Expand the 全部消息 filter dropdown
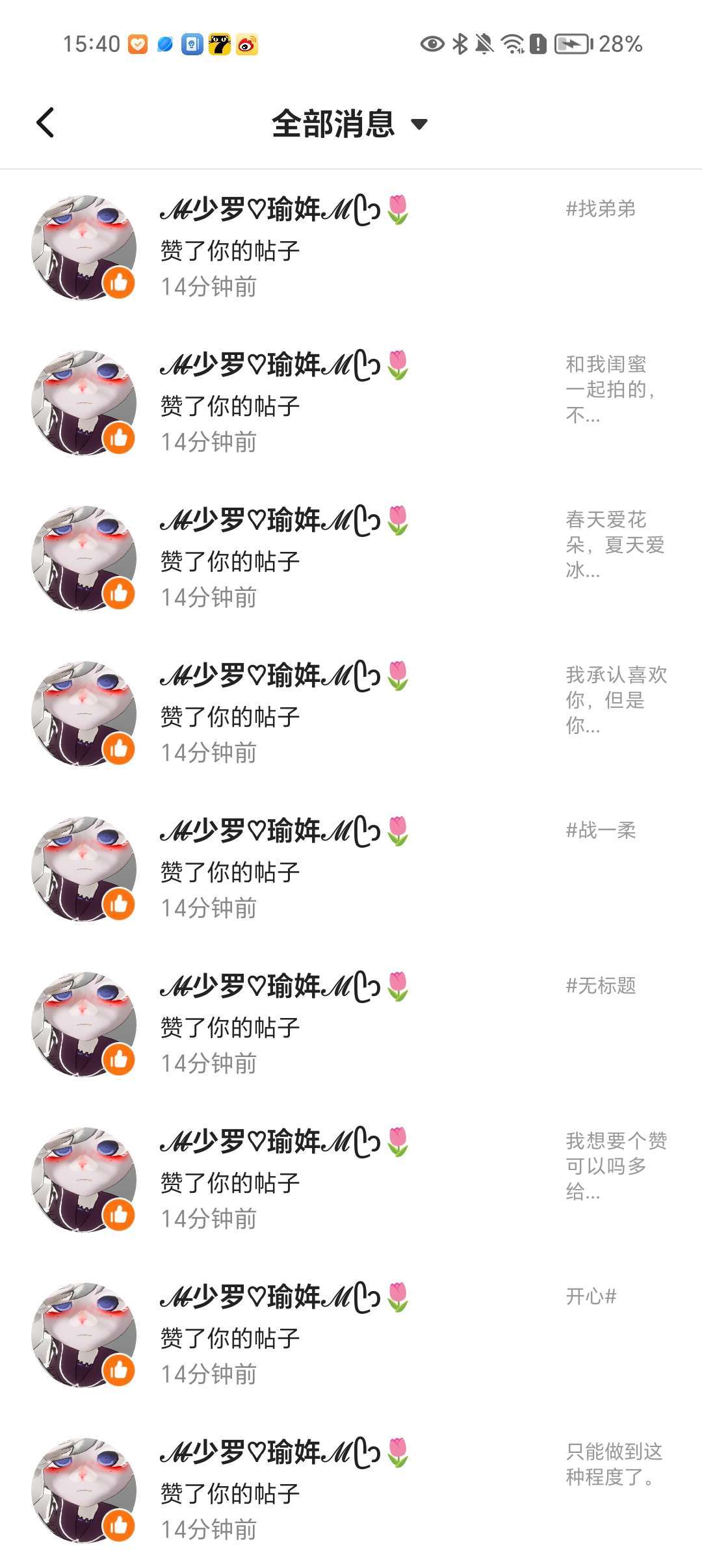The width and height of the screenshot is (702, 1568). [350, 124]
